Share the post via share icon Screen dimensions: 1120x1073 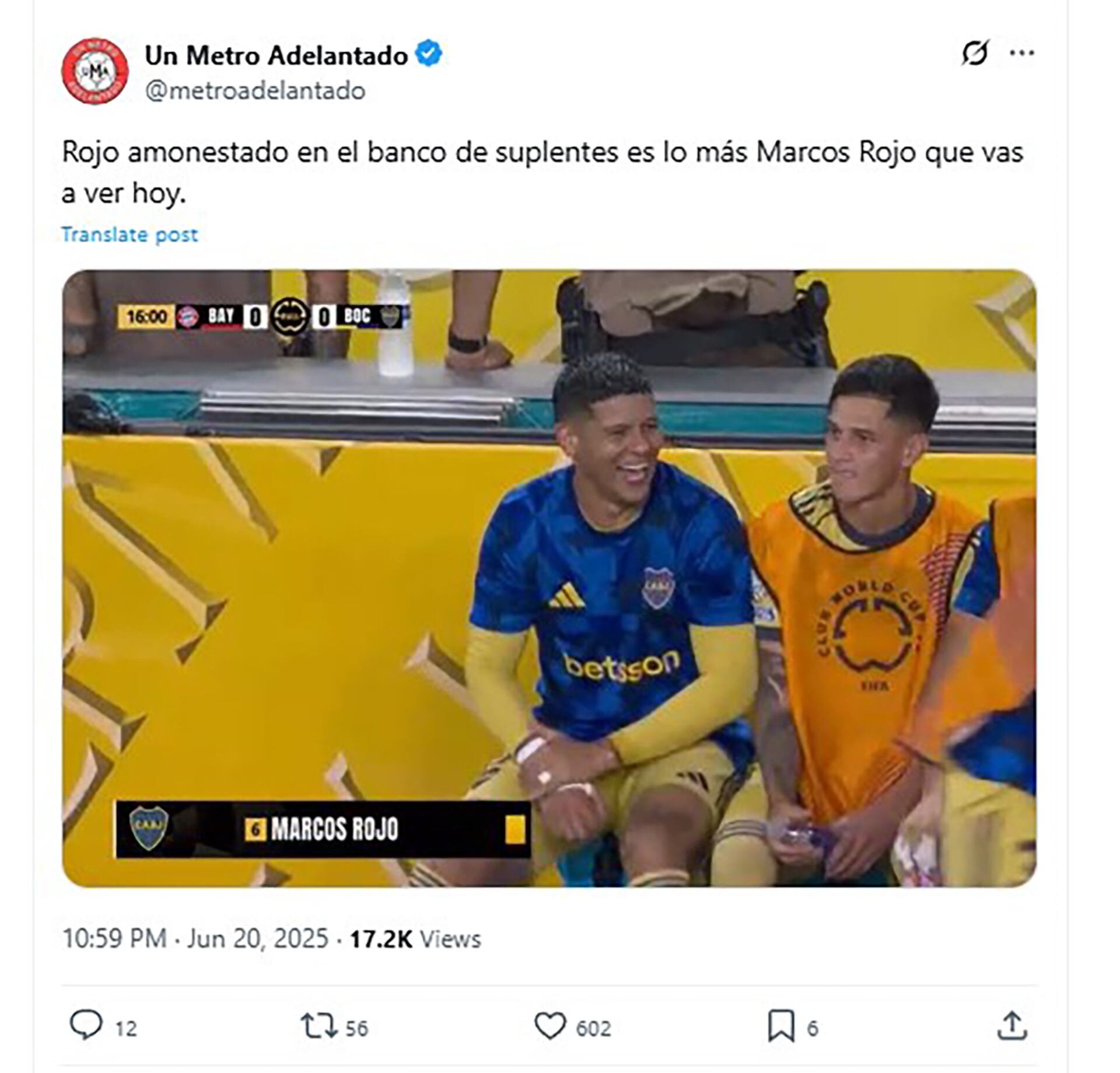pyautogui.click(x=1011, y=1026)
